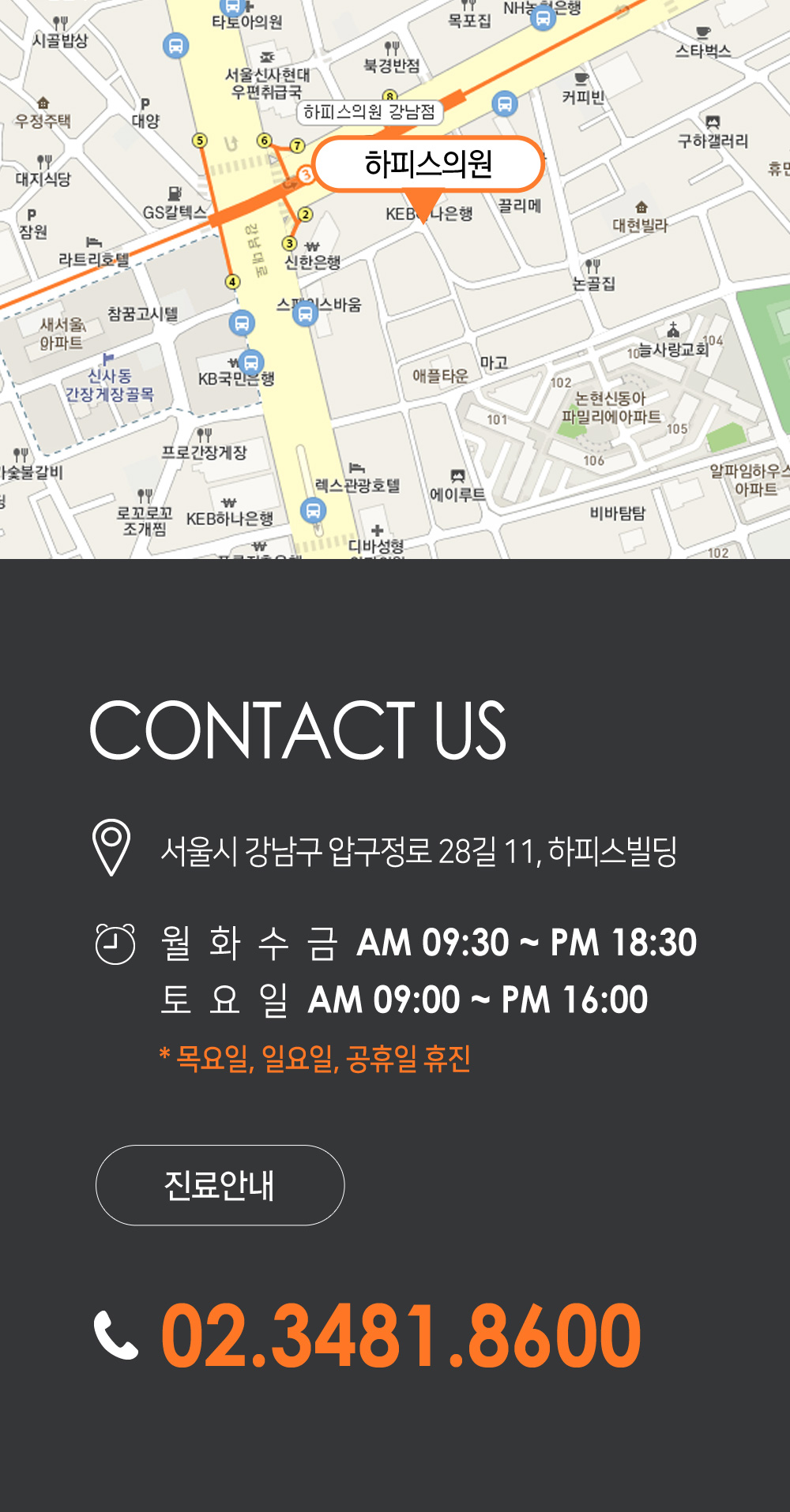Image resolution: width=790 pixels, height=1512 pixels.
Task: Open the 진료안내 button
Action: pos(220,1184)
